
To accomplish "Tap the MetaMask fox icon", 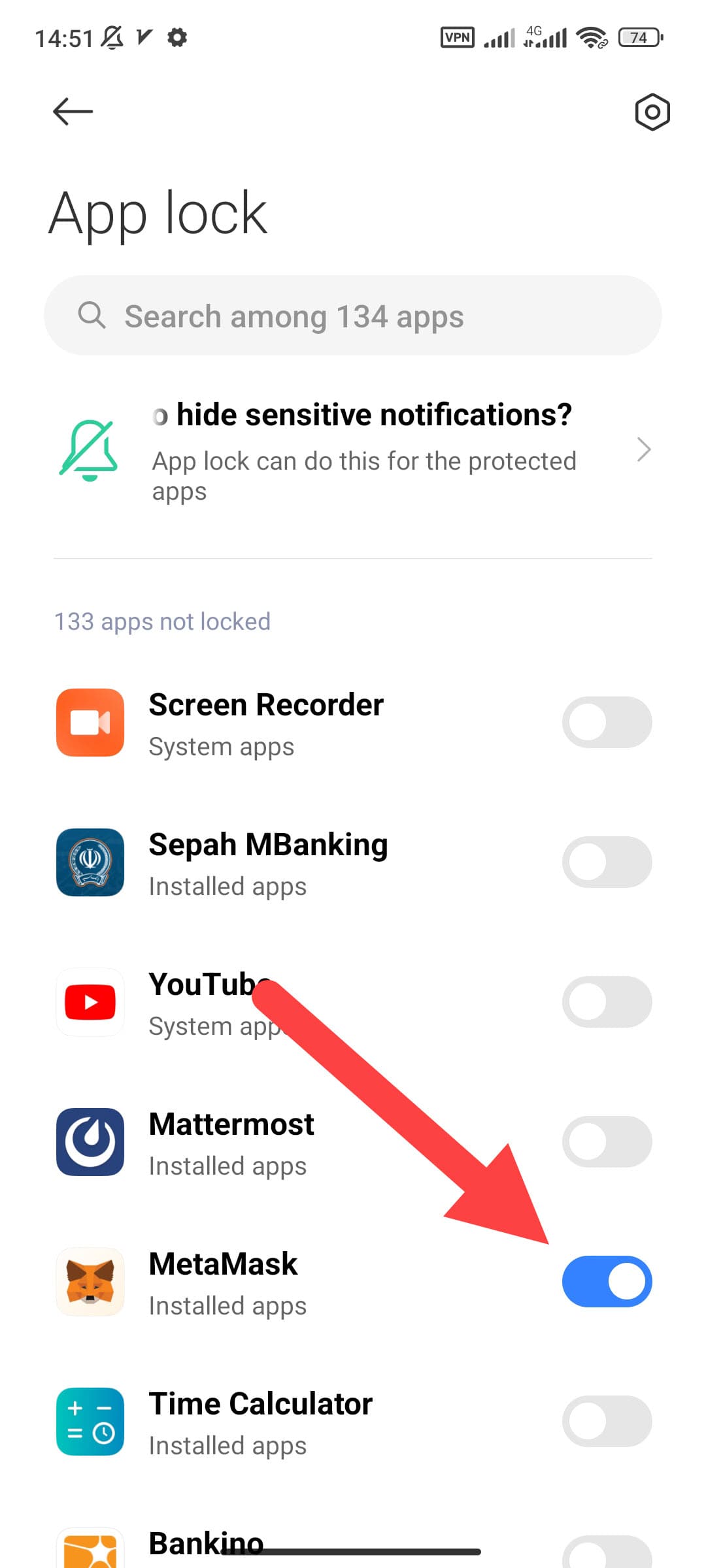I will click(90, 1282).
